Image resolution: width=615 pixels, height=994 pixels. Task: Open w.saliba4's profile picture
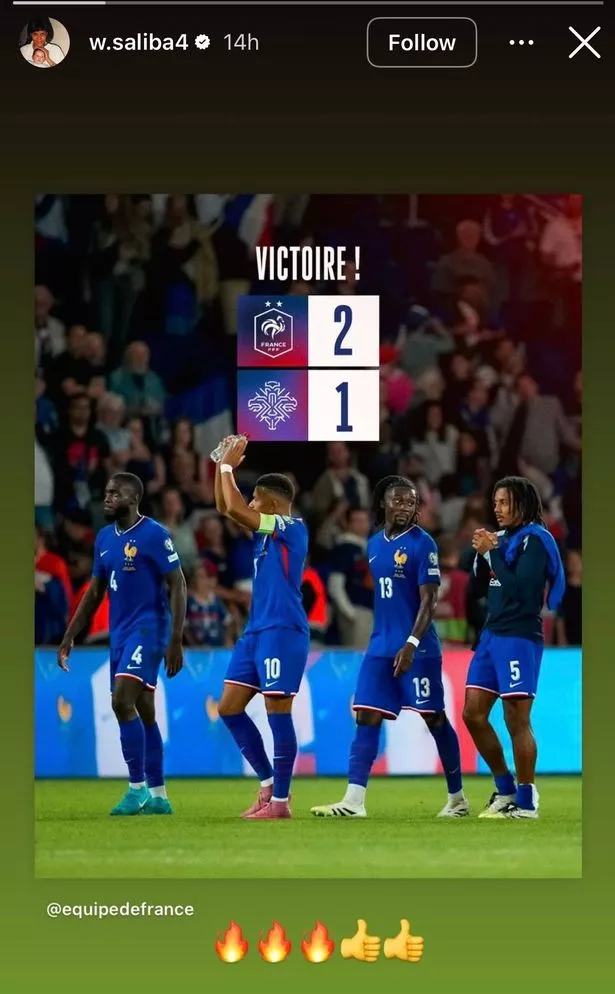(x=44, y=43)
